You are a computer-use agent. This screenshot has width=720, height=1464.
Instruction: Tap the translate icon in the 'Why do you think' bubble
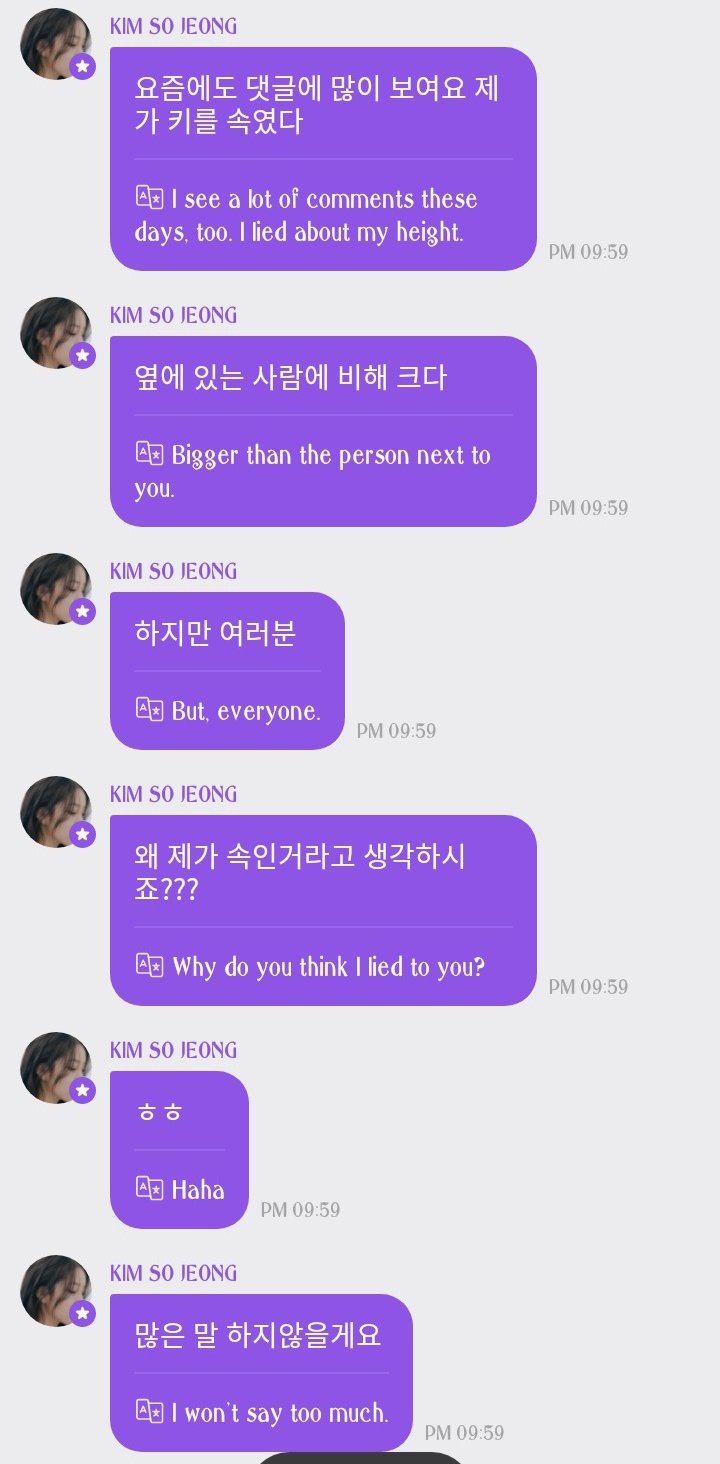pos(149,965)
